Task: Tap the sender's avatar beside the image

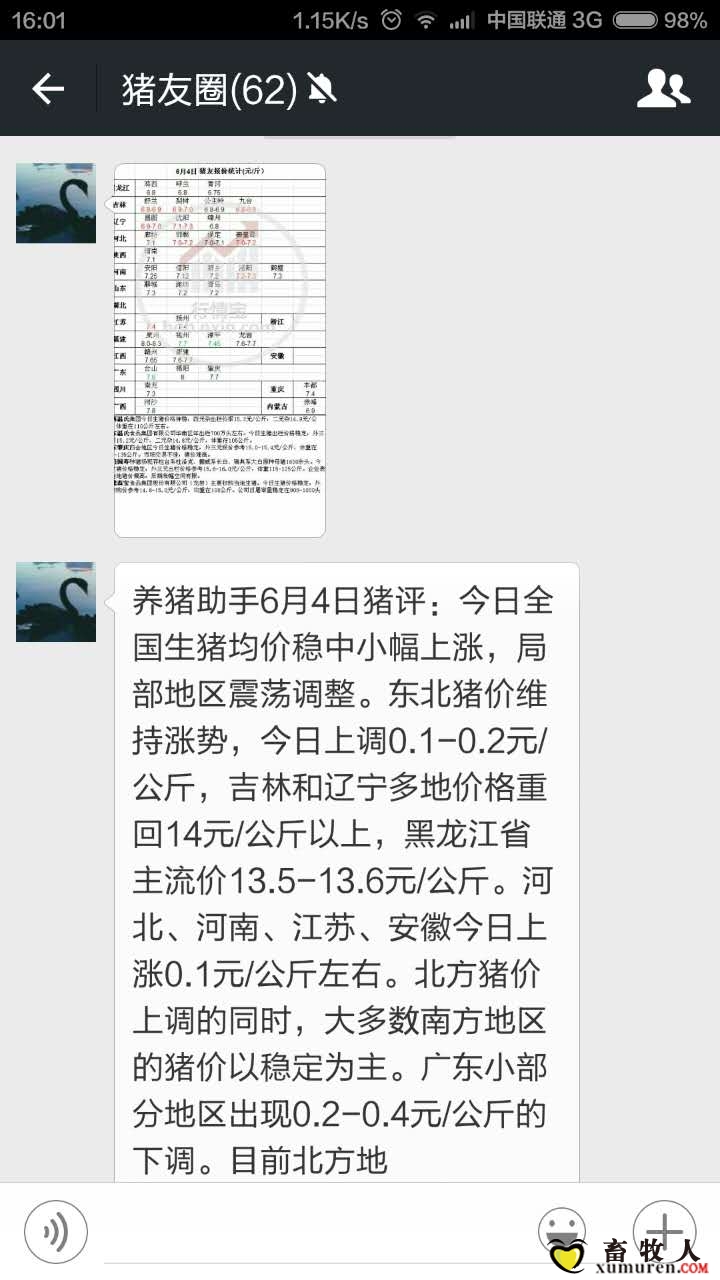Action: click(x=56, y=203)
